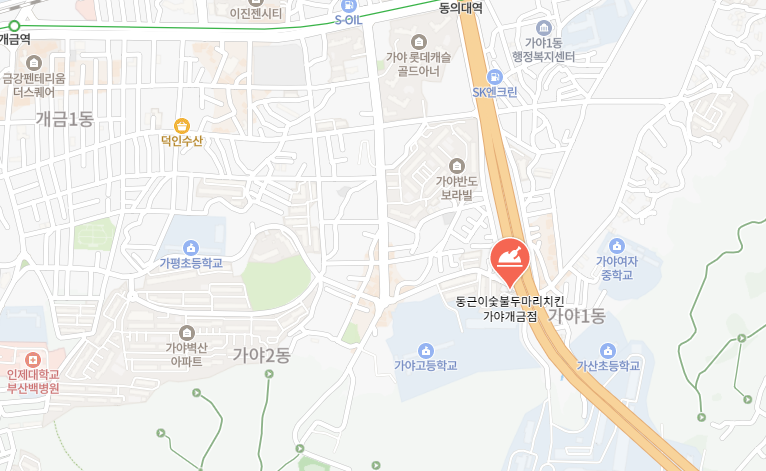
Task: Tap the 가산초등학교 school marker
Action: point(608,350)
